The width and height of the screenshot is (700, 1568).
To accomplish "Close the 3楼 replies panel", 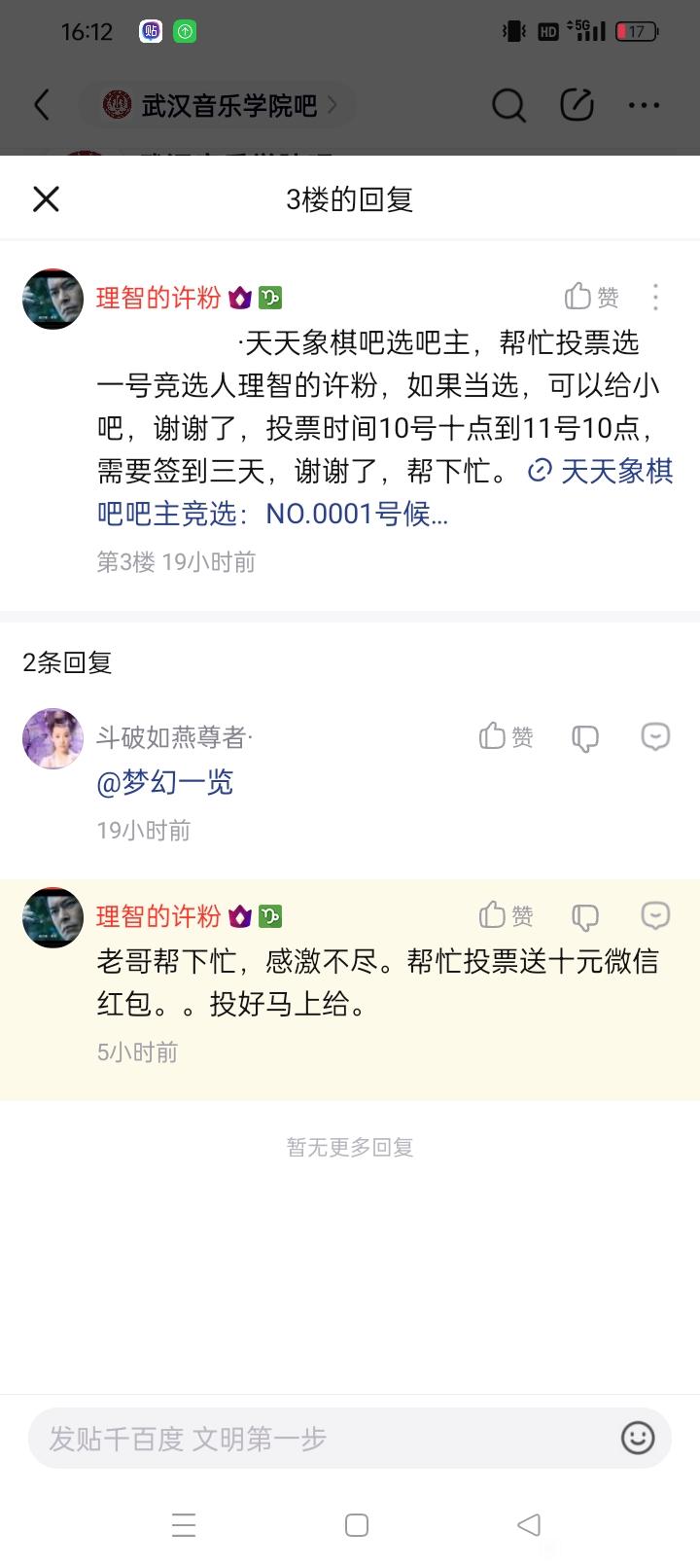I will 46,199.
